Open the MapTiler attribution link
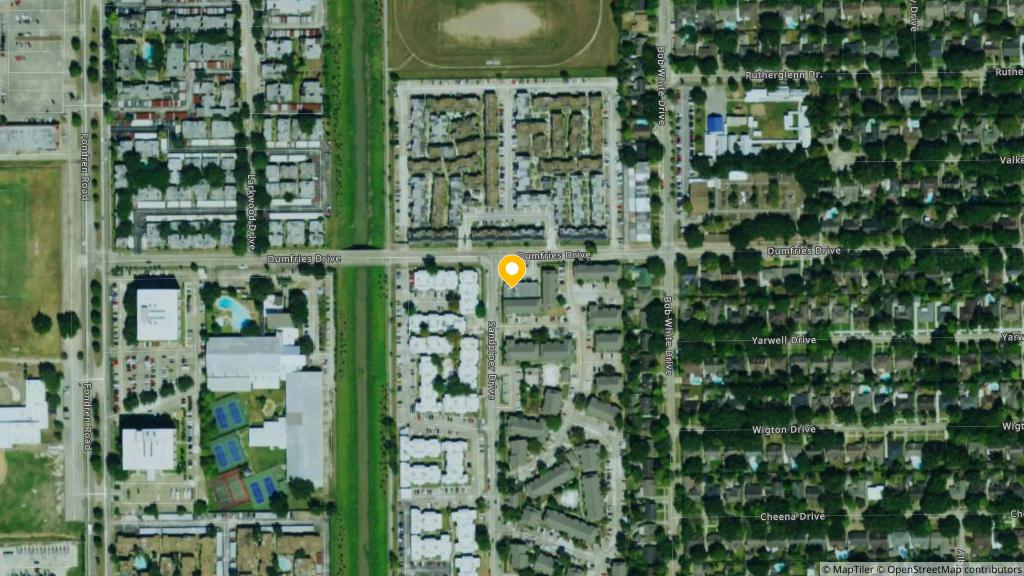The image size is (1024, 576). pyautogui.click(x=851, y=569)
